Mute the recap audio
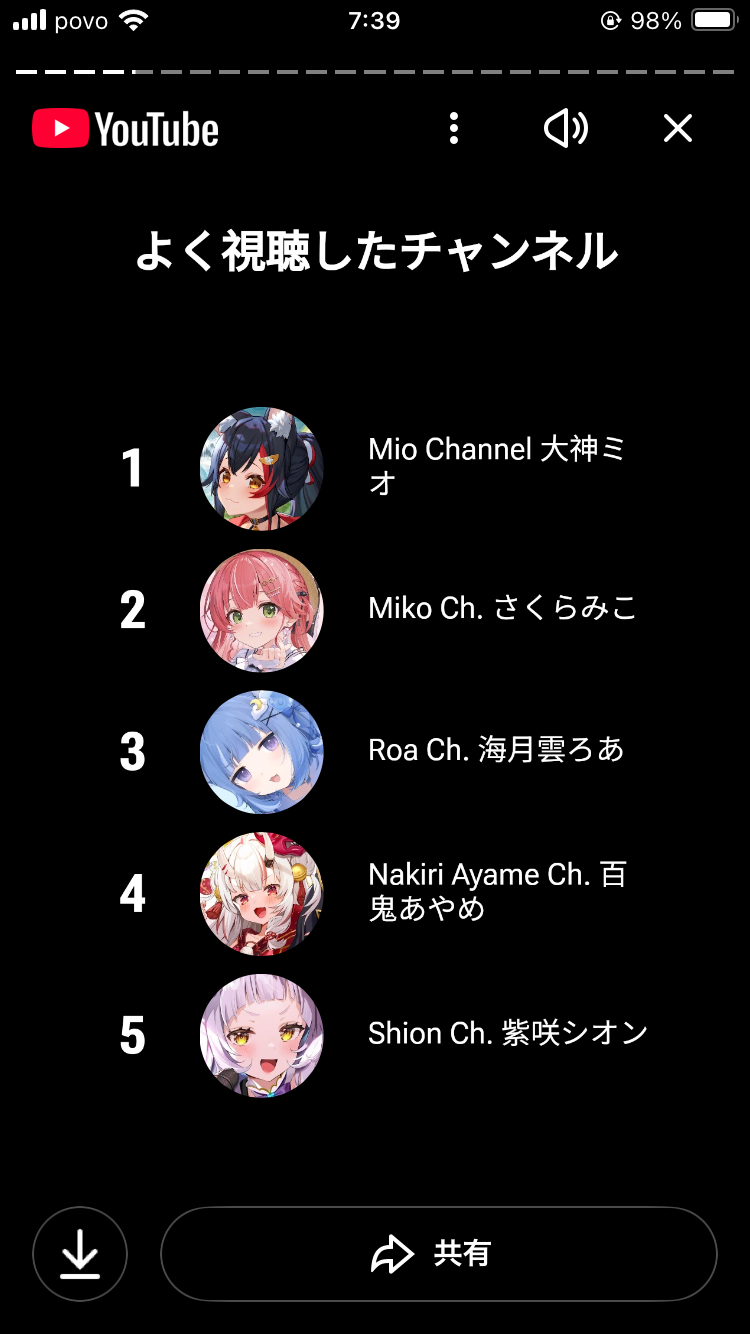This screenshot has width=750, height=1334. pyautogui.click(x=566, y=128)
